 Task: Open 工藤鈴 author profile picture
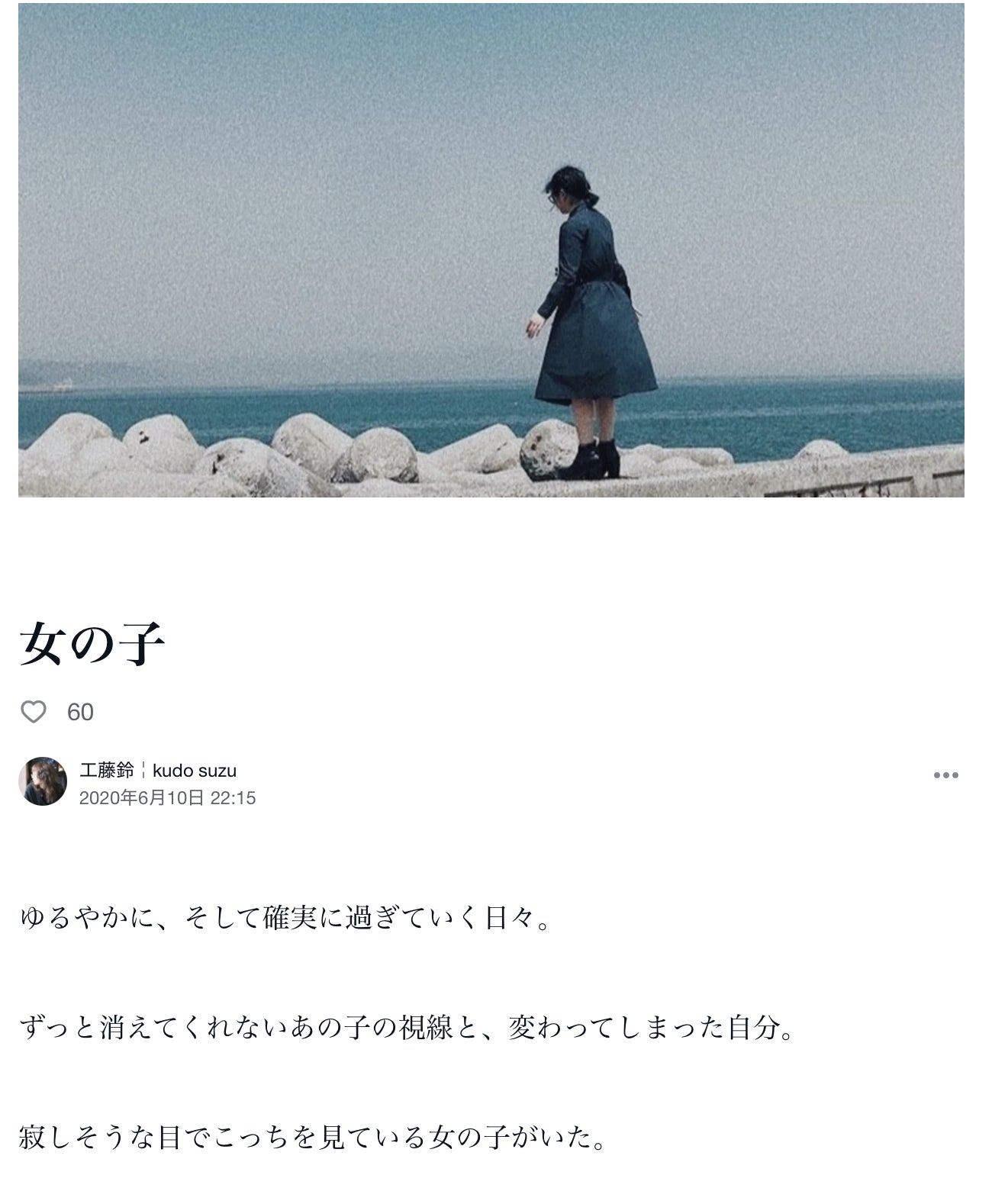pyautogui.click(x=43, y=781)
